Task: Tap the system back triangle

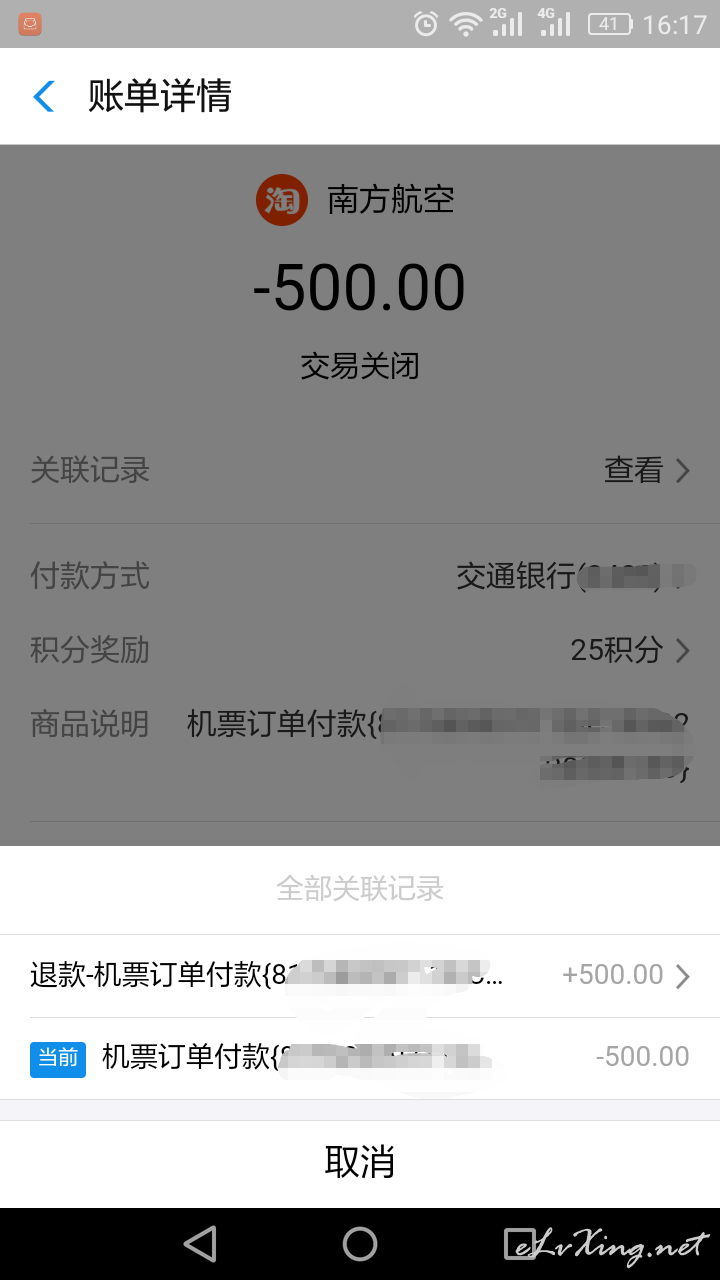Action: tap(201, 1244)
